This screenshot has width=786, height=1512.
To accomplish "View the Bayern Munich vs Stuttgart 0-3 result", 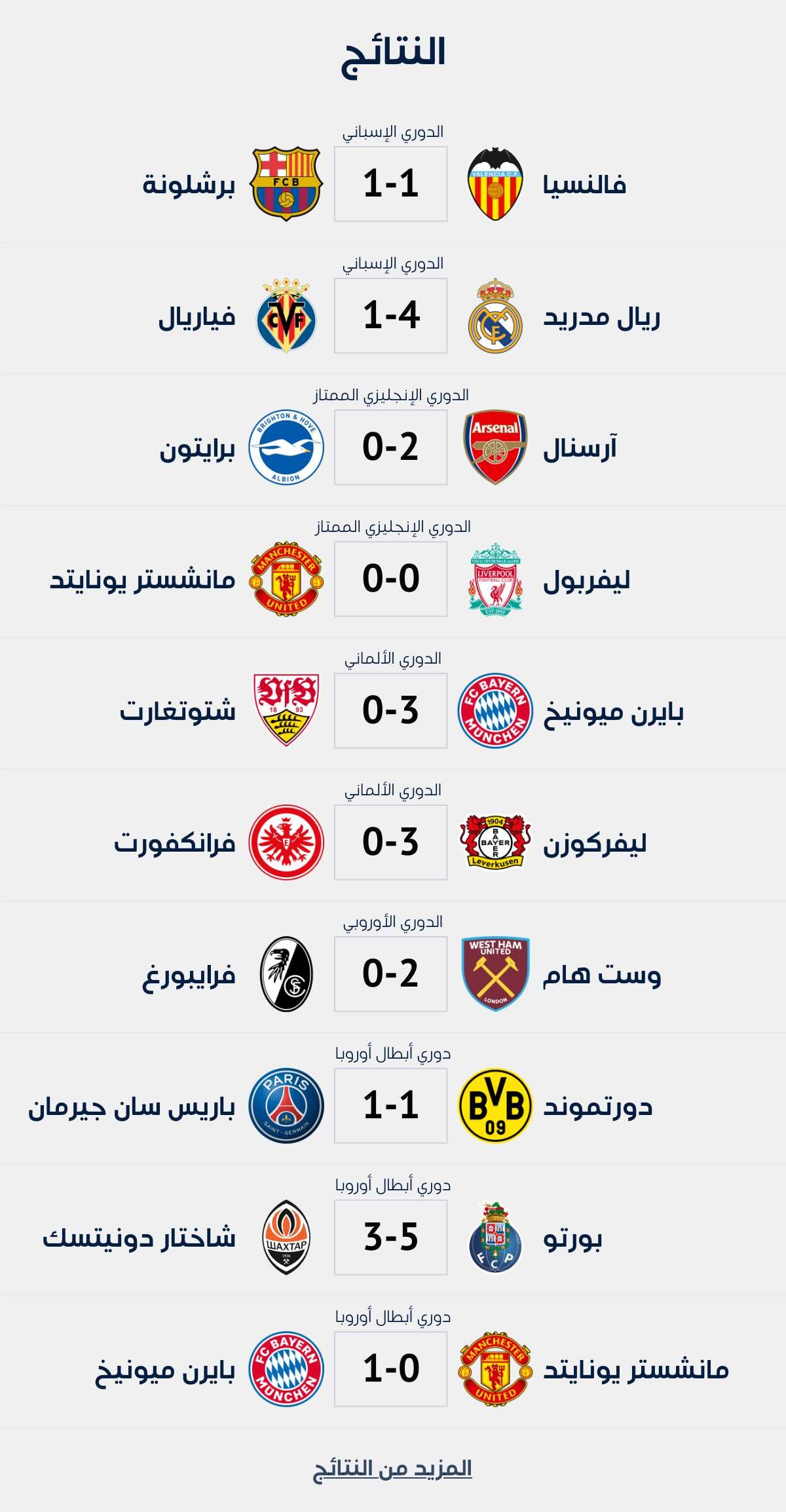I will pyautogui.click(x=391, y=711).
